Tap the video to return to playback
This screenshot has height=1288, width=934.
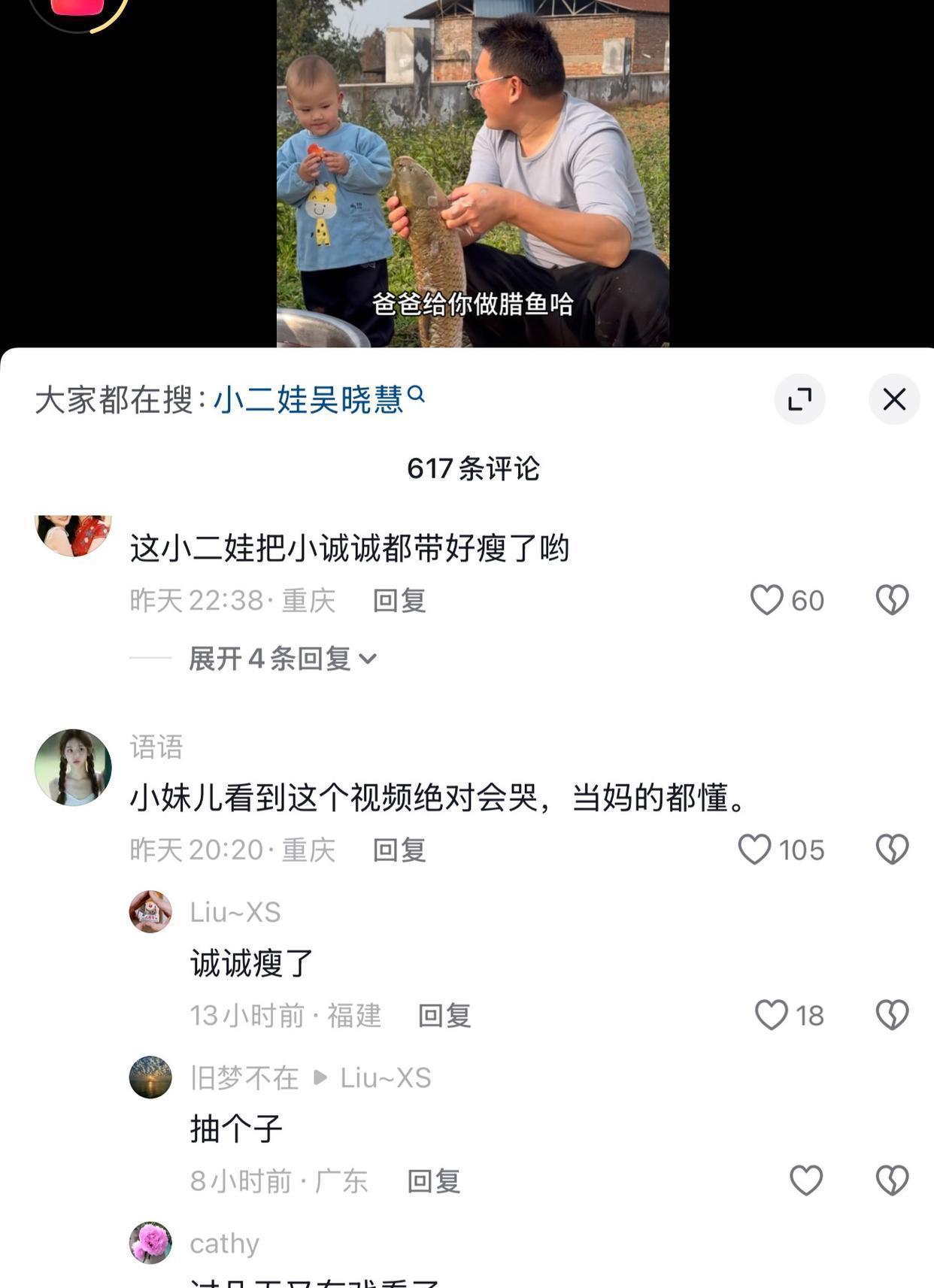472,173
